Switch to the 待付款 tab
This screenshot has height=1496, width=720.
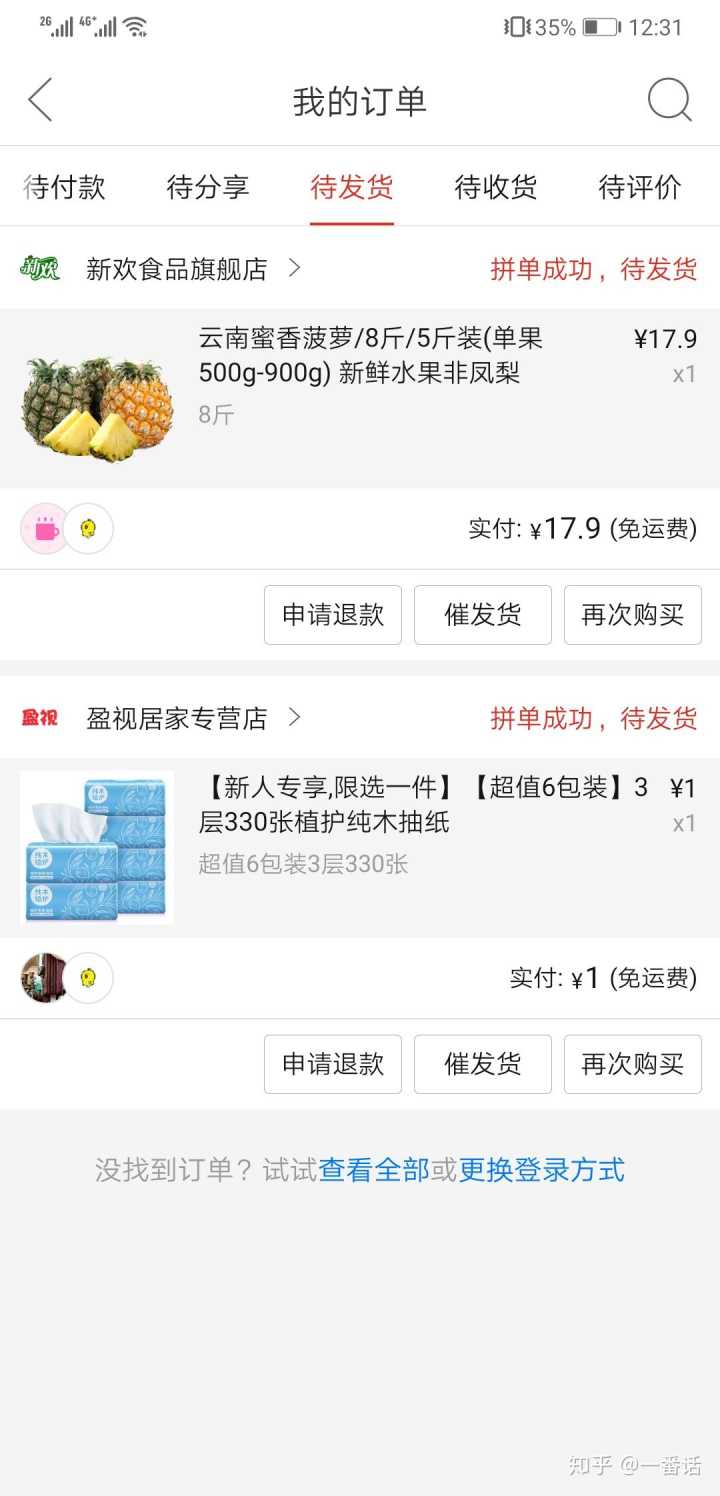tap(64, 187)
